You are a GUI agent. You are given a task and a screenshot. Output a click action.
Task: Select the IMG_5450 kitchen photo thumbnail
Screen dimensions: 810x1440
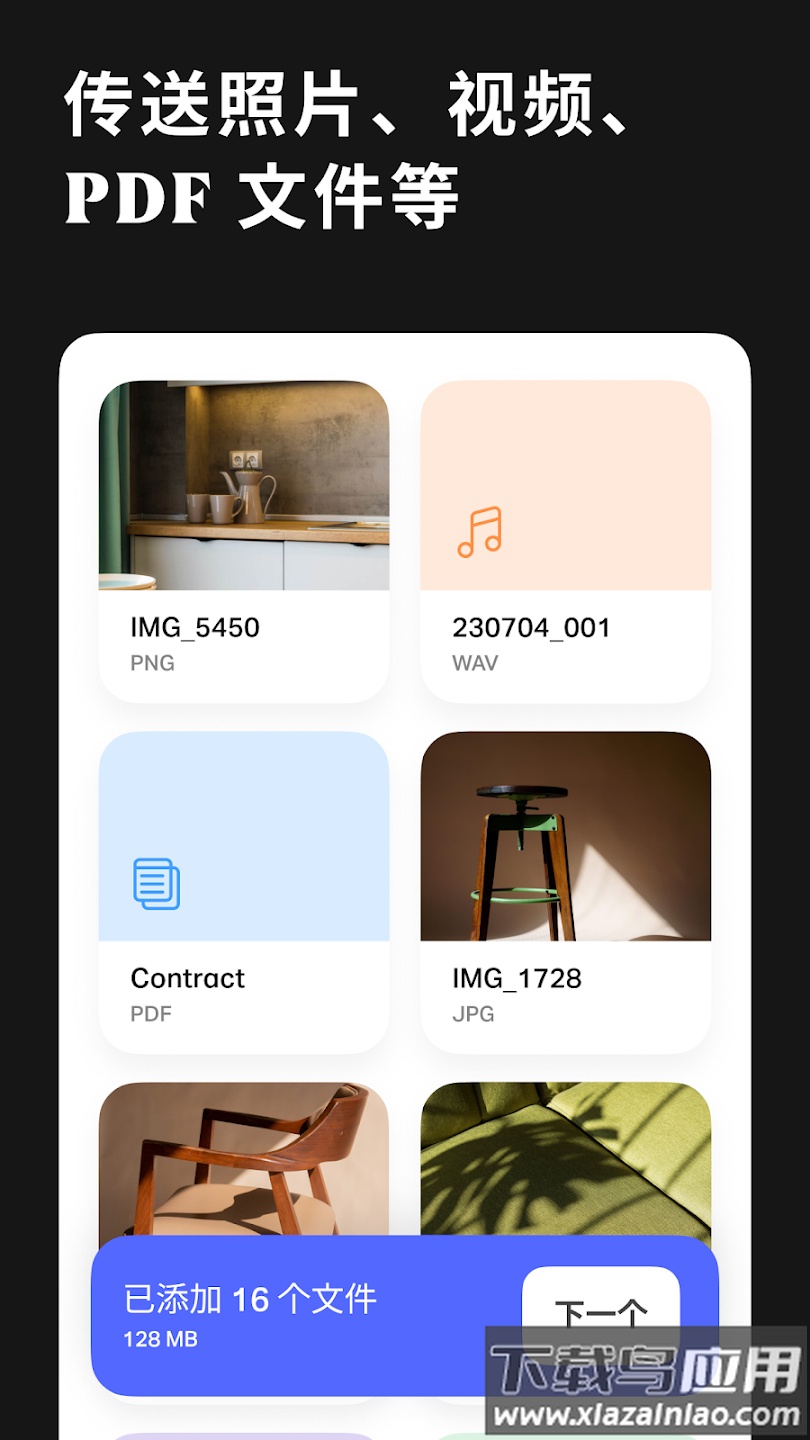click(244, 485)
